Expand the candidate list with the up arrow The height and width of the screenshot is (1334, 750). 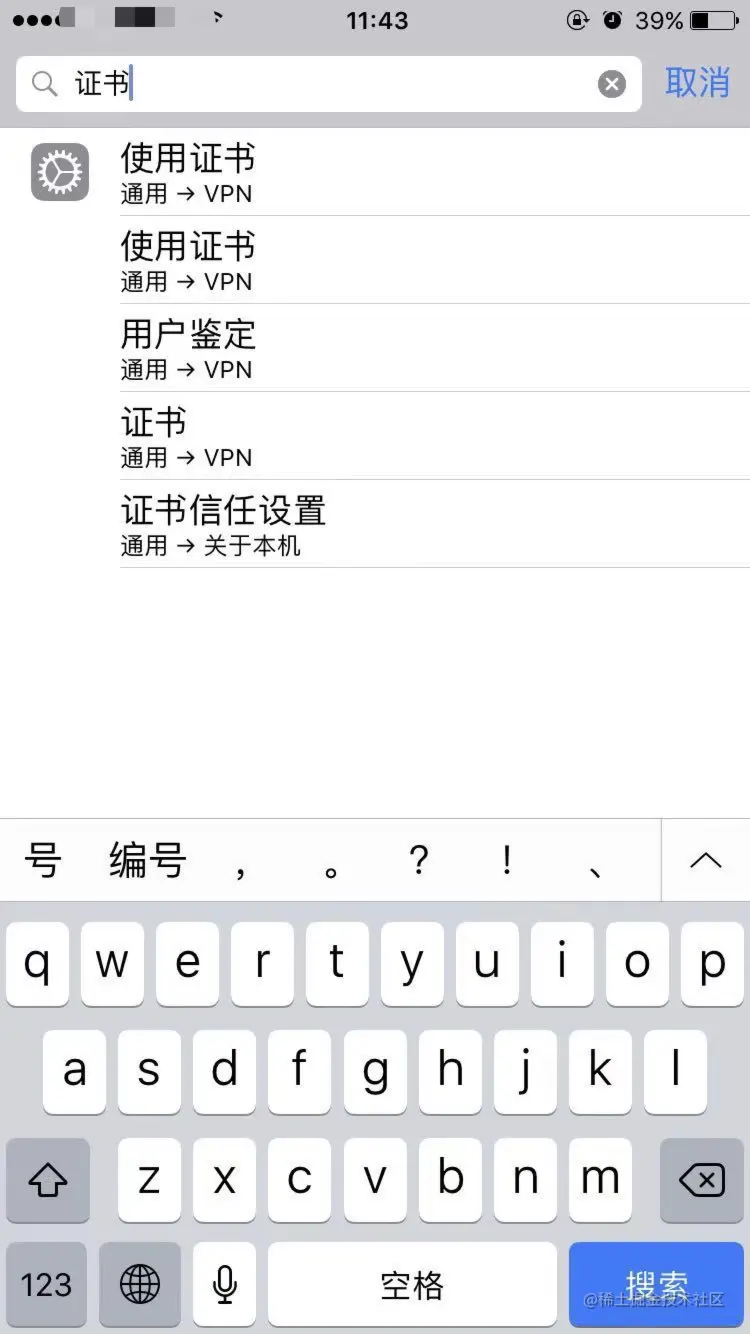[x=706, y=860]
